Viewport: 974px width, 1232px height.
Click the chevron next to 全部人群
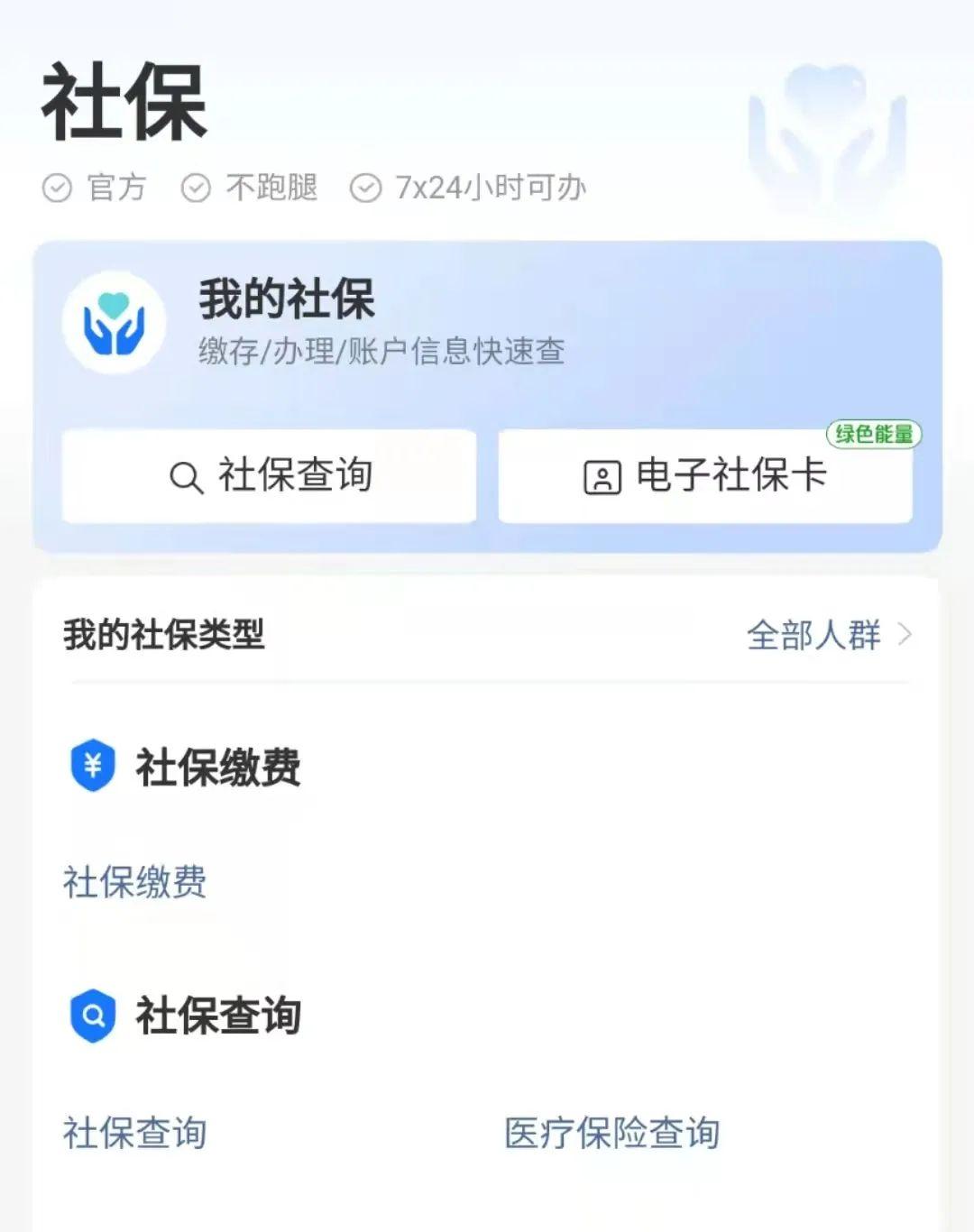(x=905, y=636)
